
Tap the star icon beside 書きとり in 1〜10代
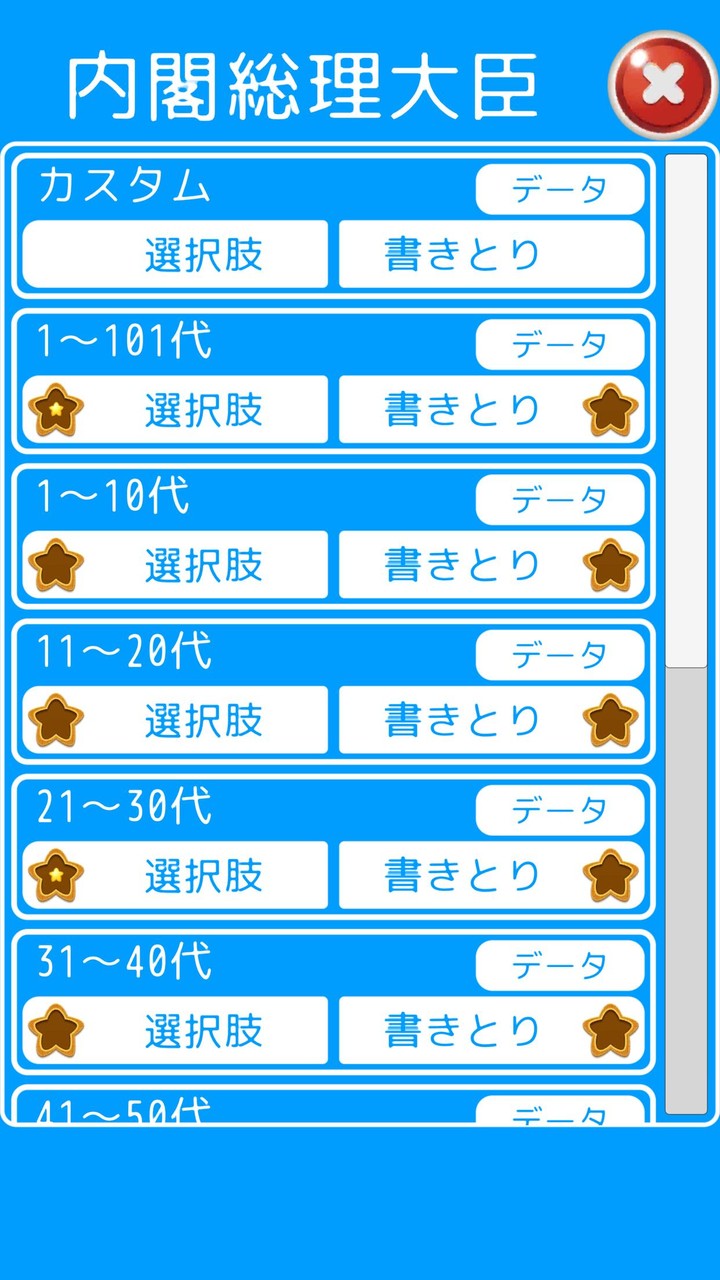[610, 564]
